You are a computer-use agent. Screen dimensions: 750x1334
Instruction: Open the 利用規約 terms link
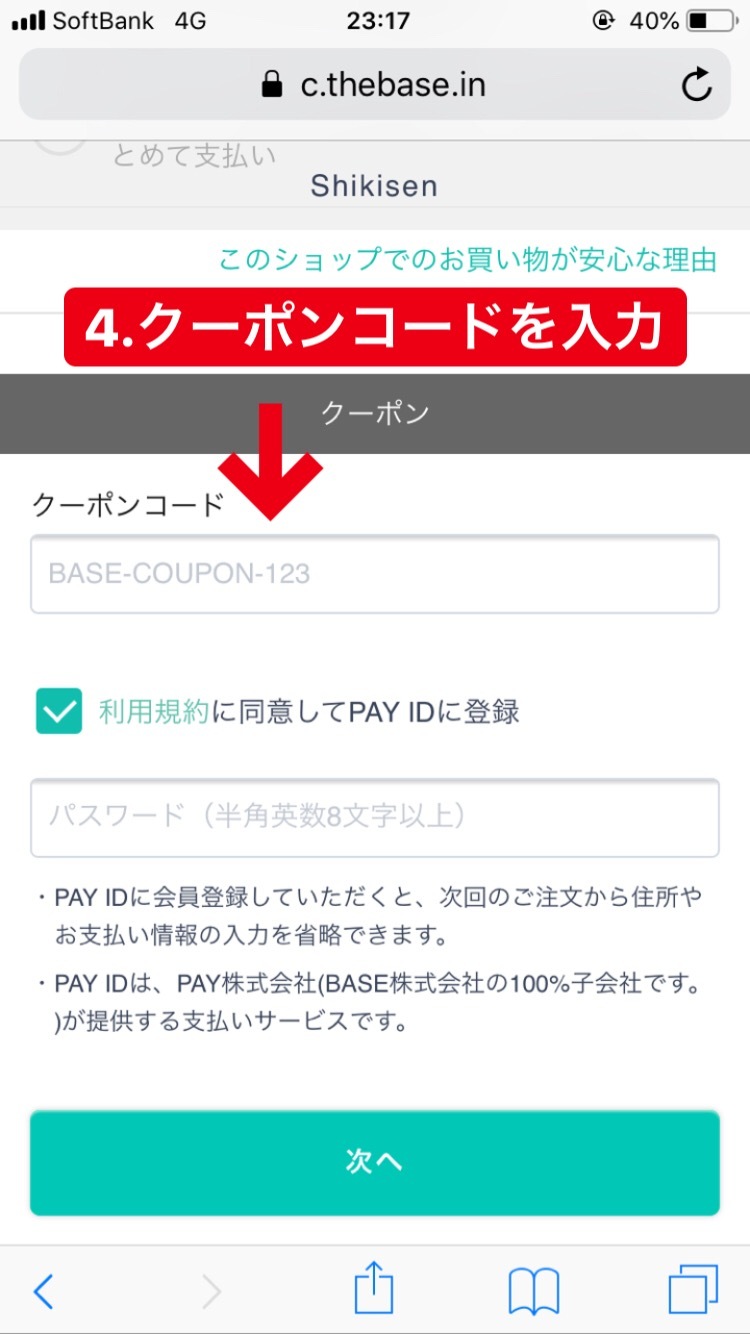tap(153, 712)
